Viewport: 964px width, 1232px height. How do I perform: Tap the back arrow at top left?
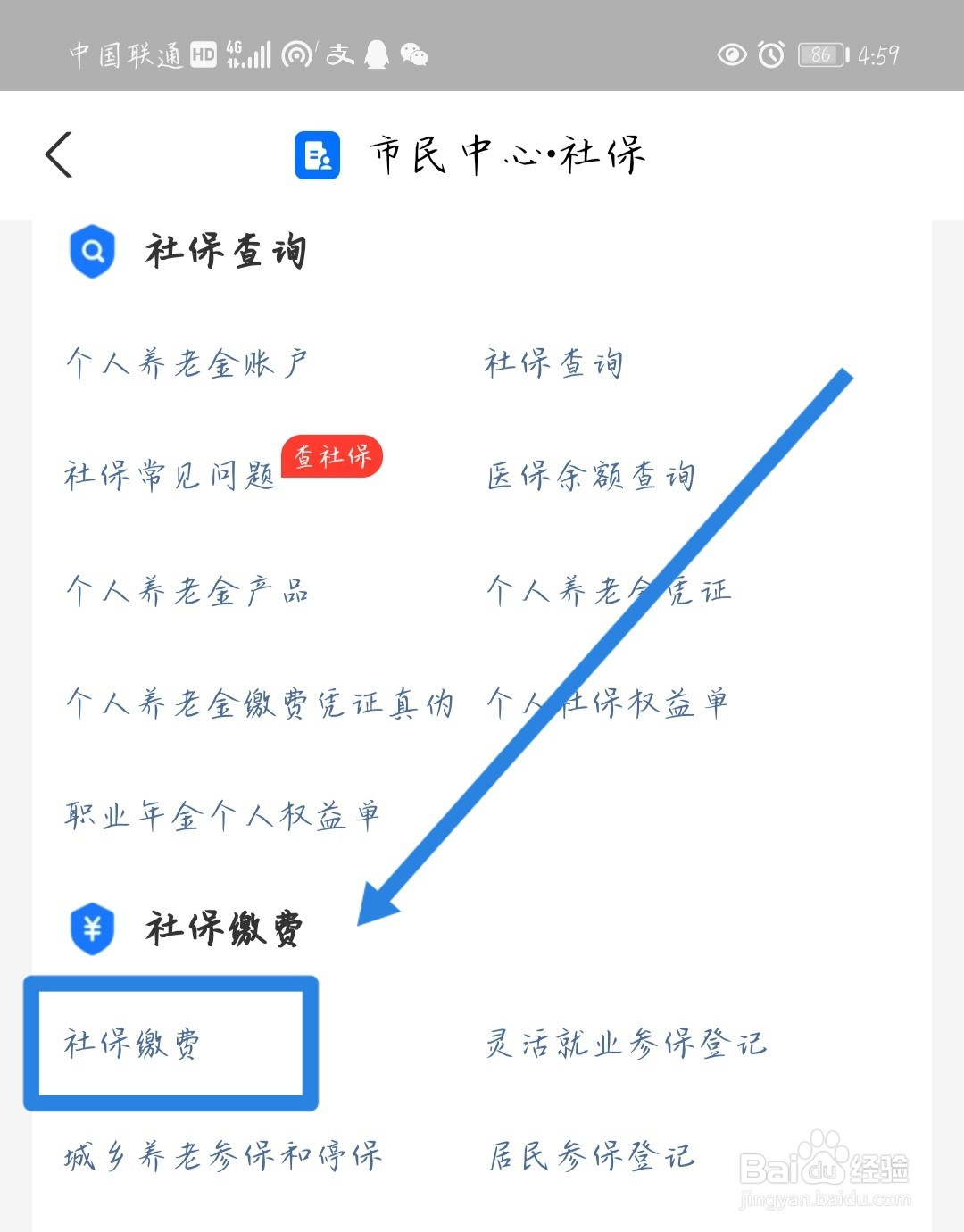[58, 154]
